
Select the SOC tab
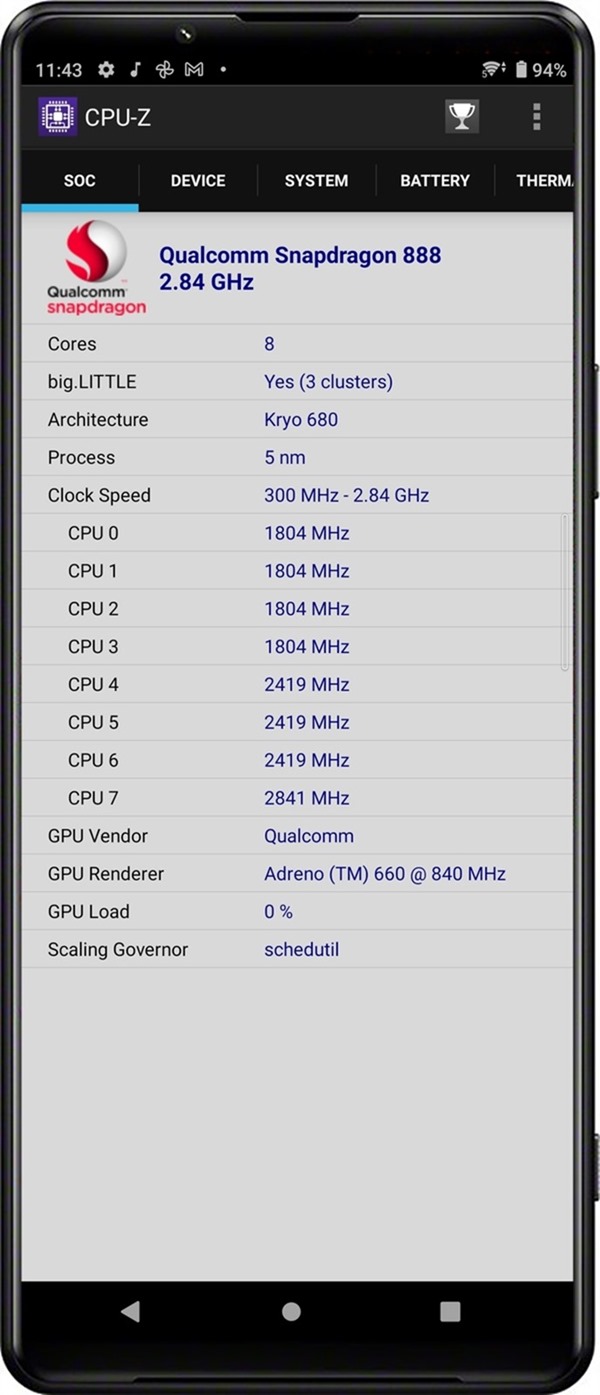click(80, 181)
